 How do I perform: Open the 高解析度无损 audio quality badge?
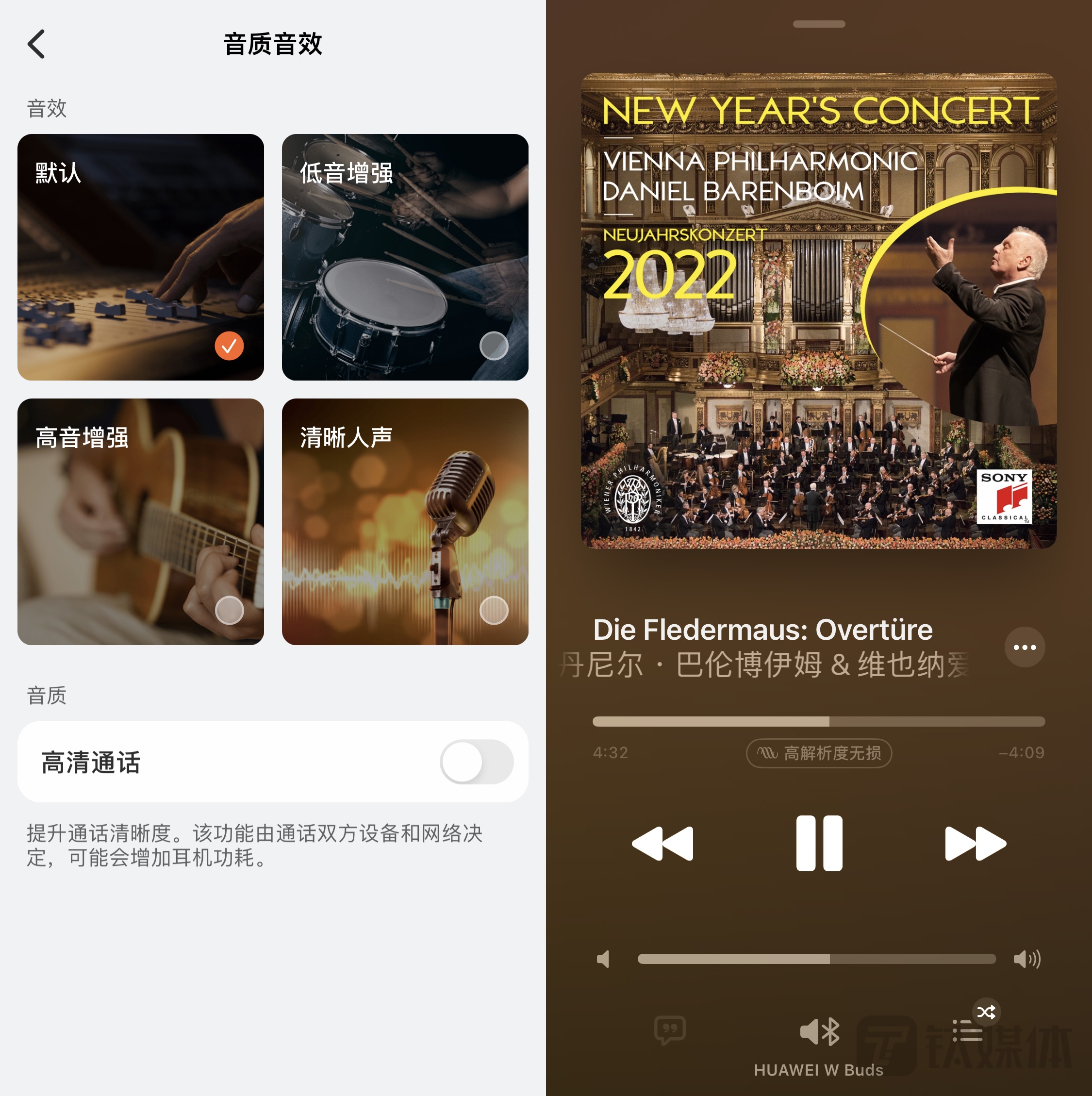coord(818,753)
